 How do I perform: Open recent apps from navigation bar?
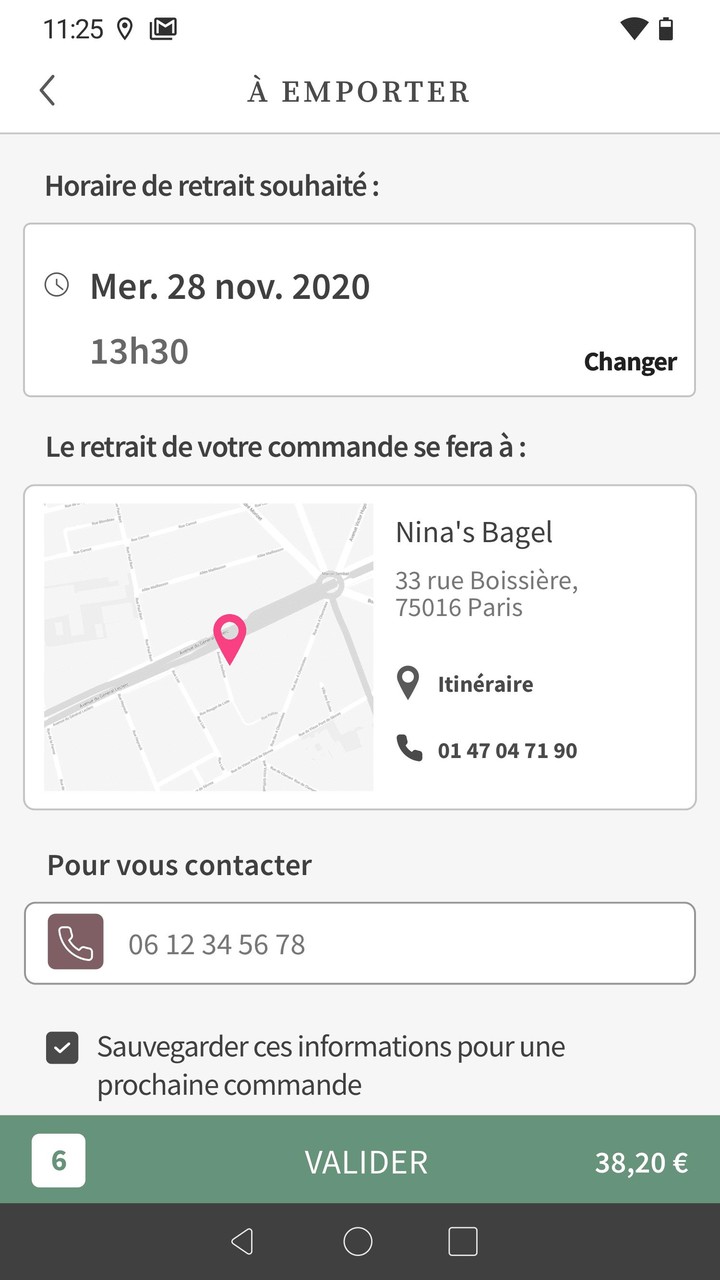coord(463,1242)
